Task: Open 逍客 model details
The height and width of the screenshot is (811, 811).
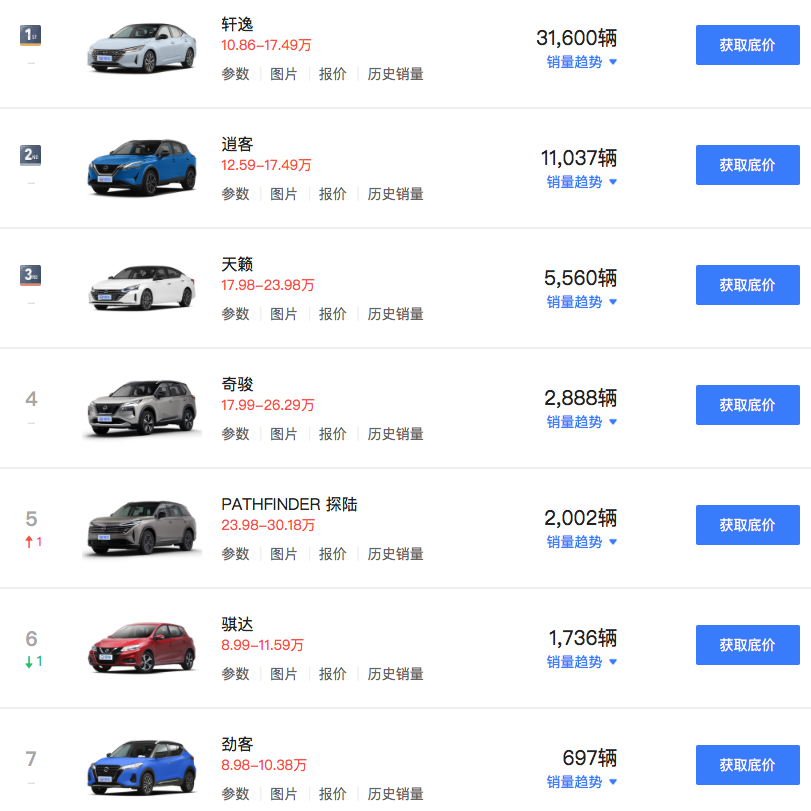Action: pyautogui.click(x=237, y=145)
